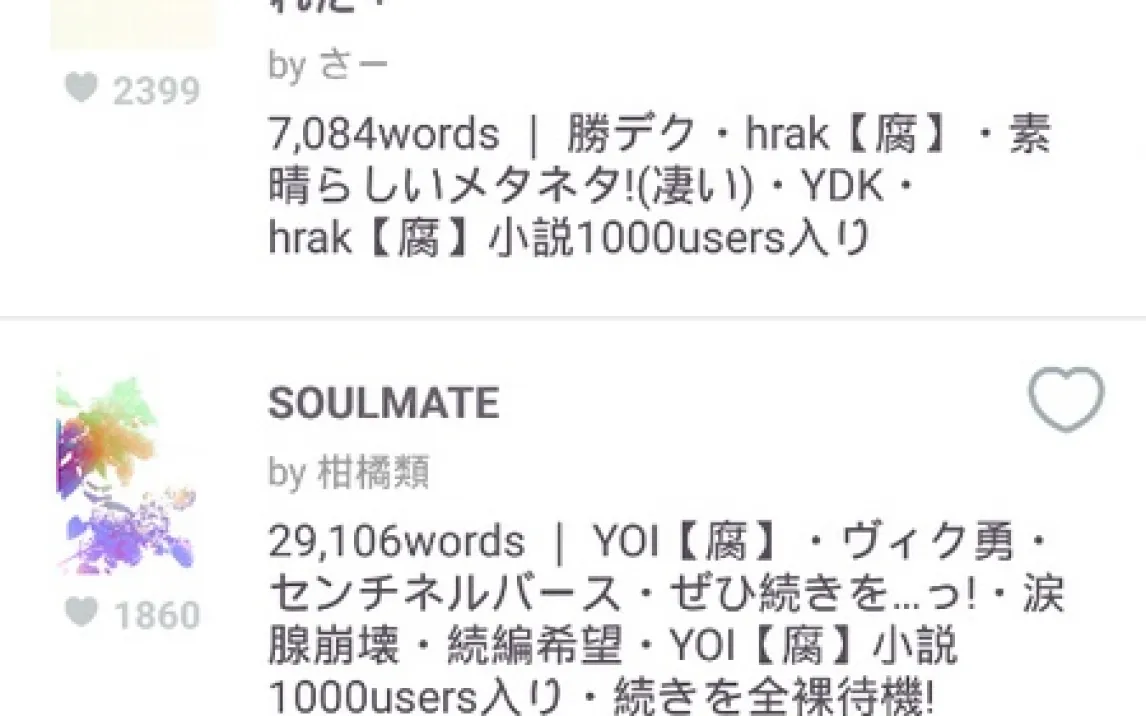This screenshot has width=1146, height=716.
Task: Open the 7,084words novel by さー
Action: 660,185
